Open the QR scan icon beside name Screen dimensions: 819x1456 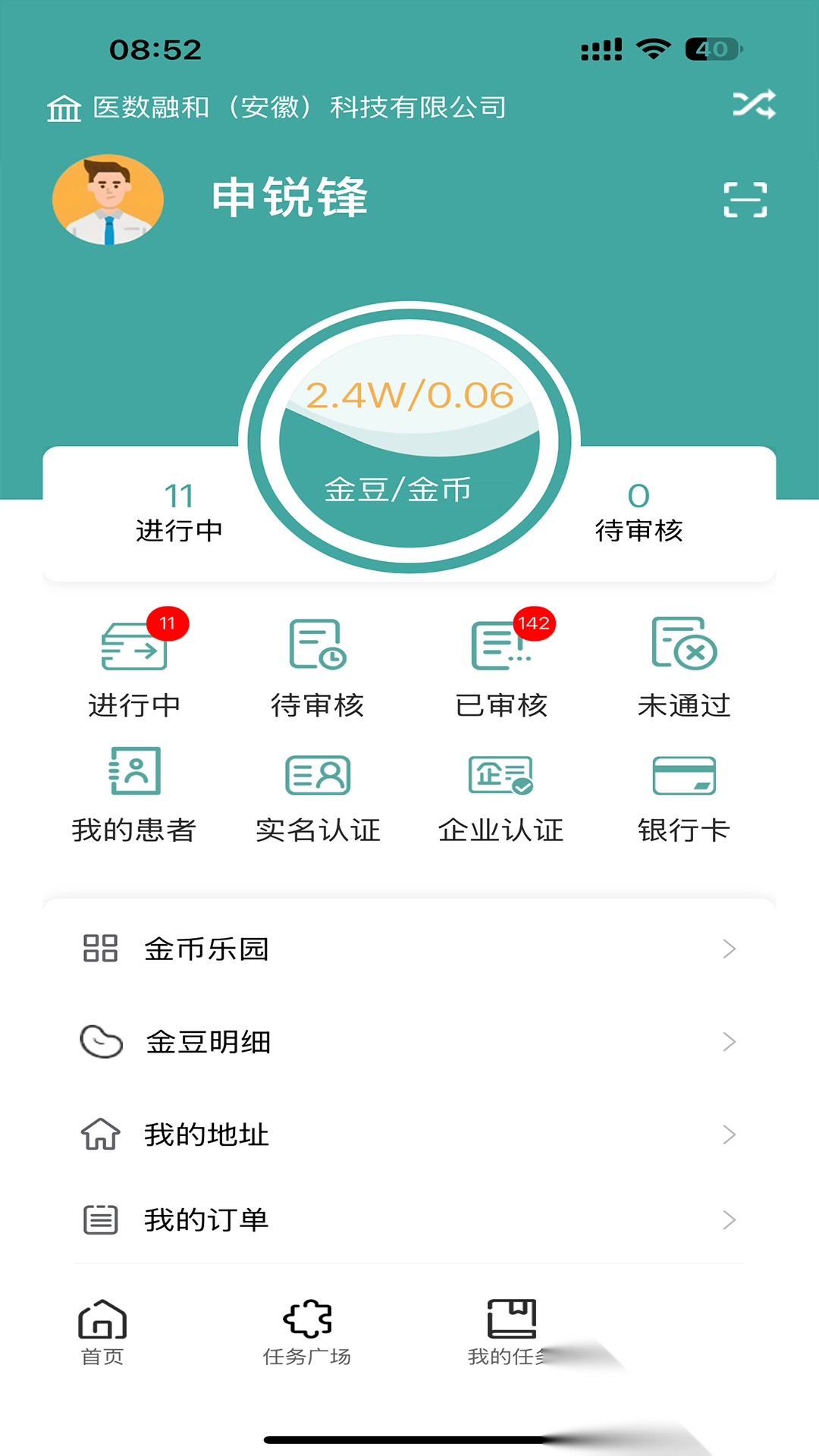747,200
